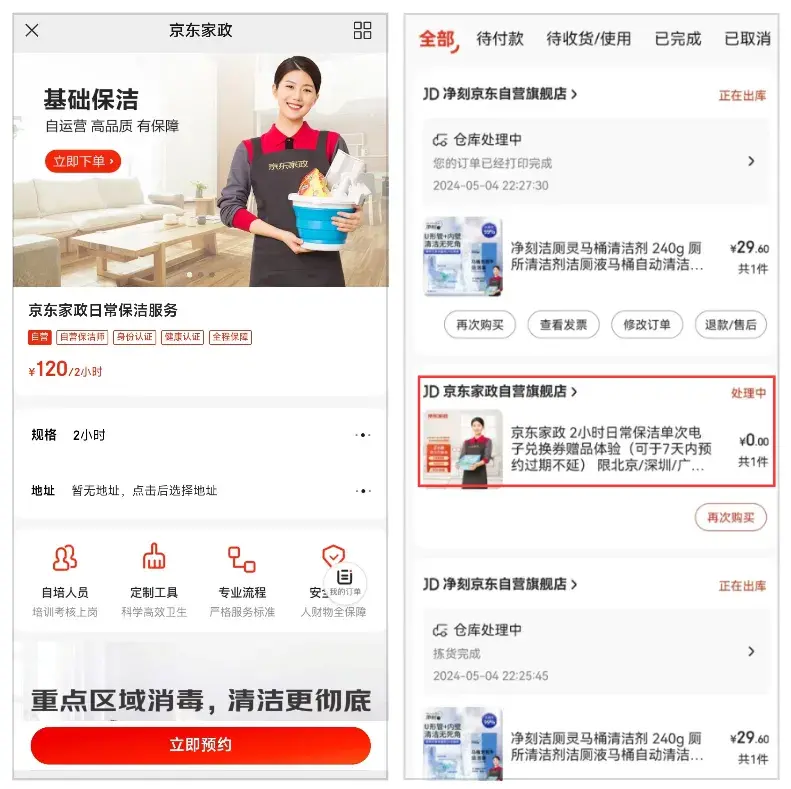View 已取消 orders tab
791x789 pixels.
click(747, 39)
